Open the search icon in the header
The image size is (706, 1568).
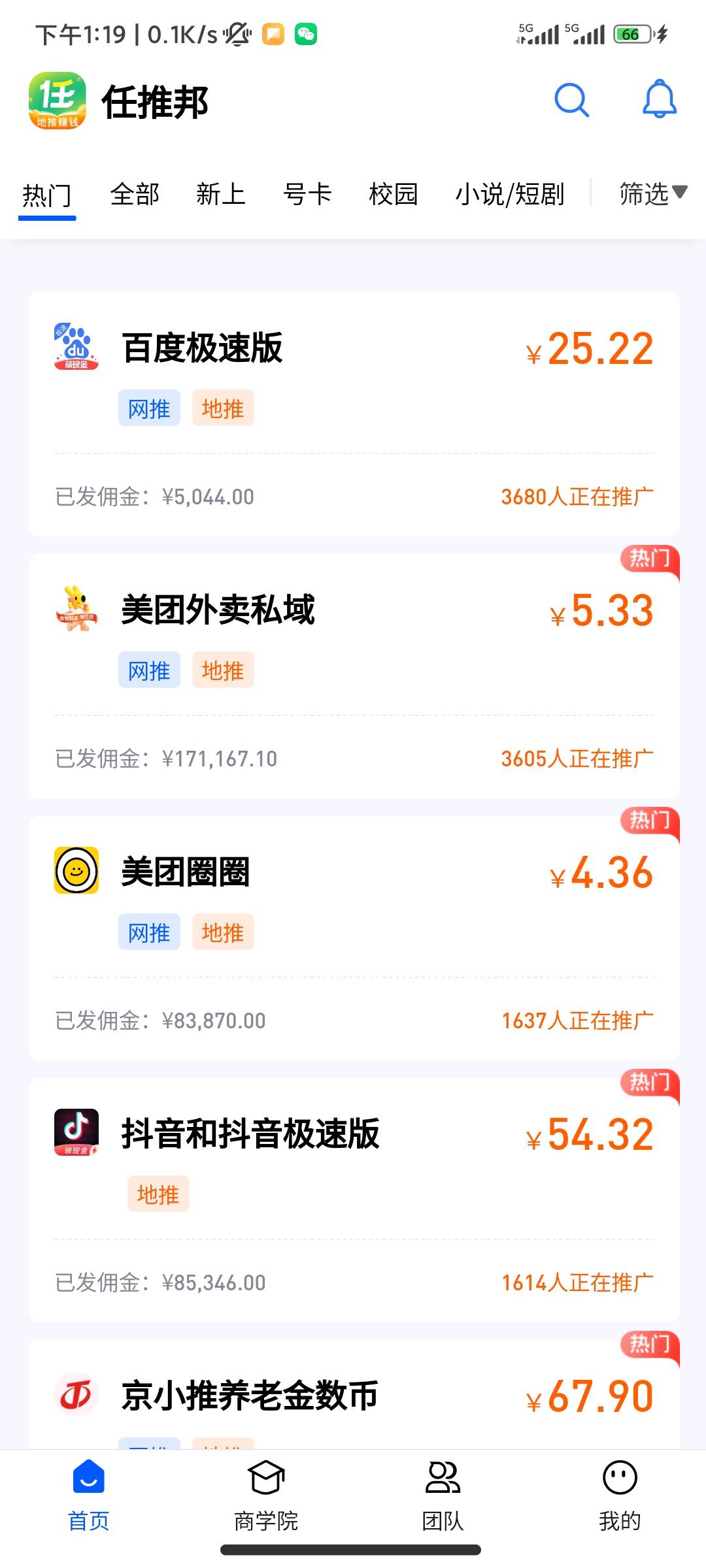coord(571,101)
